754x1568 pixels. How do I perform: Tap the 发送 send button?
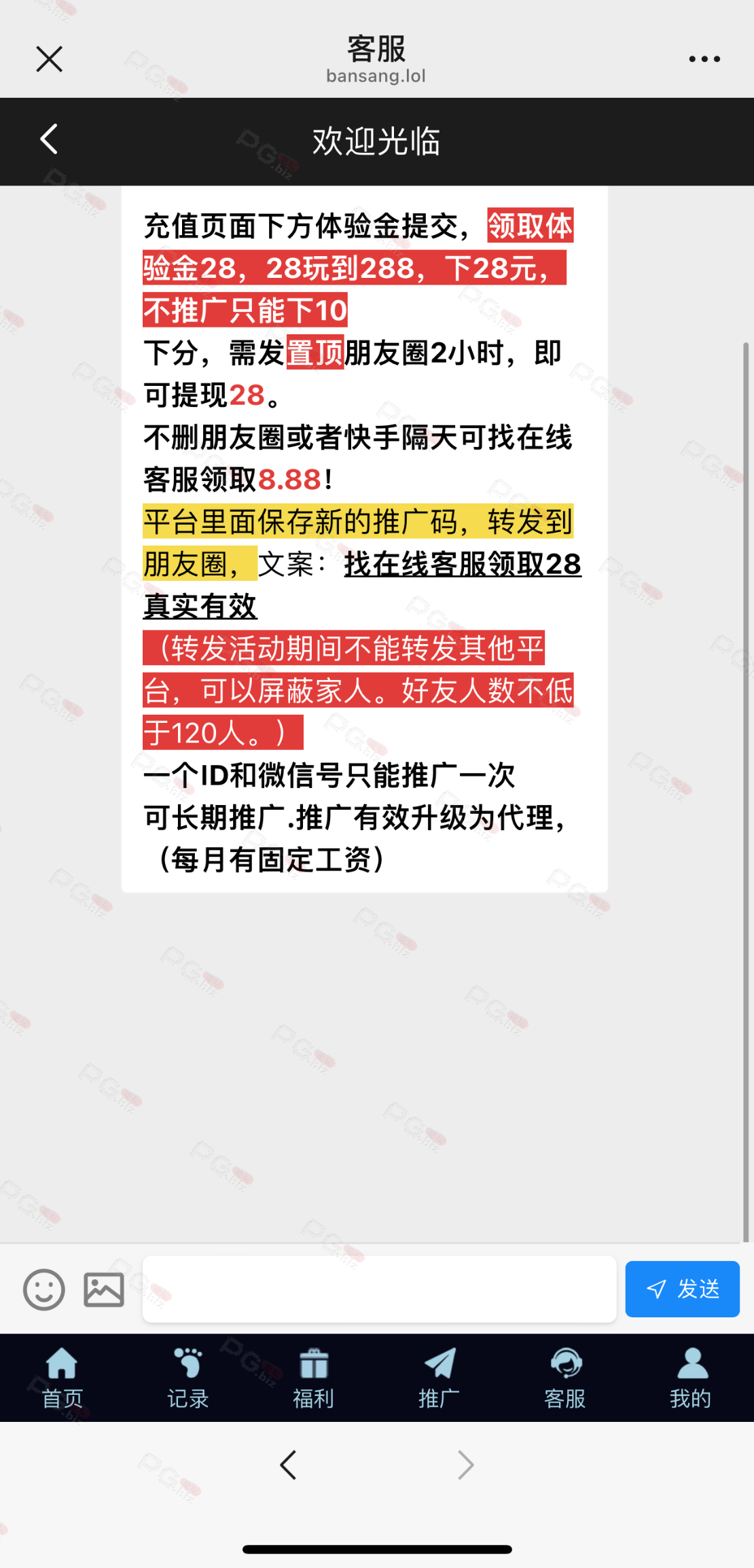point(682,1289)
